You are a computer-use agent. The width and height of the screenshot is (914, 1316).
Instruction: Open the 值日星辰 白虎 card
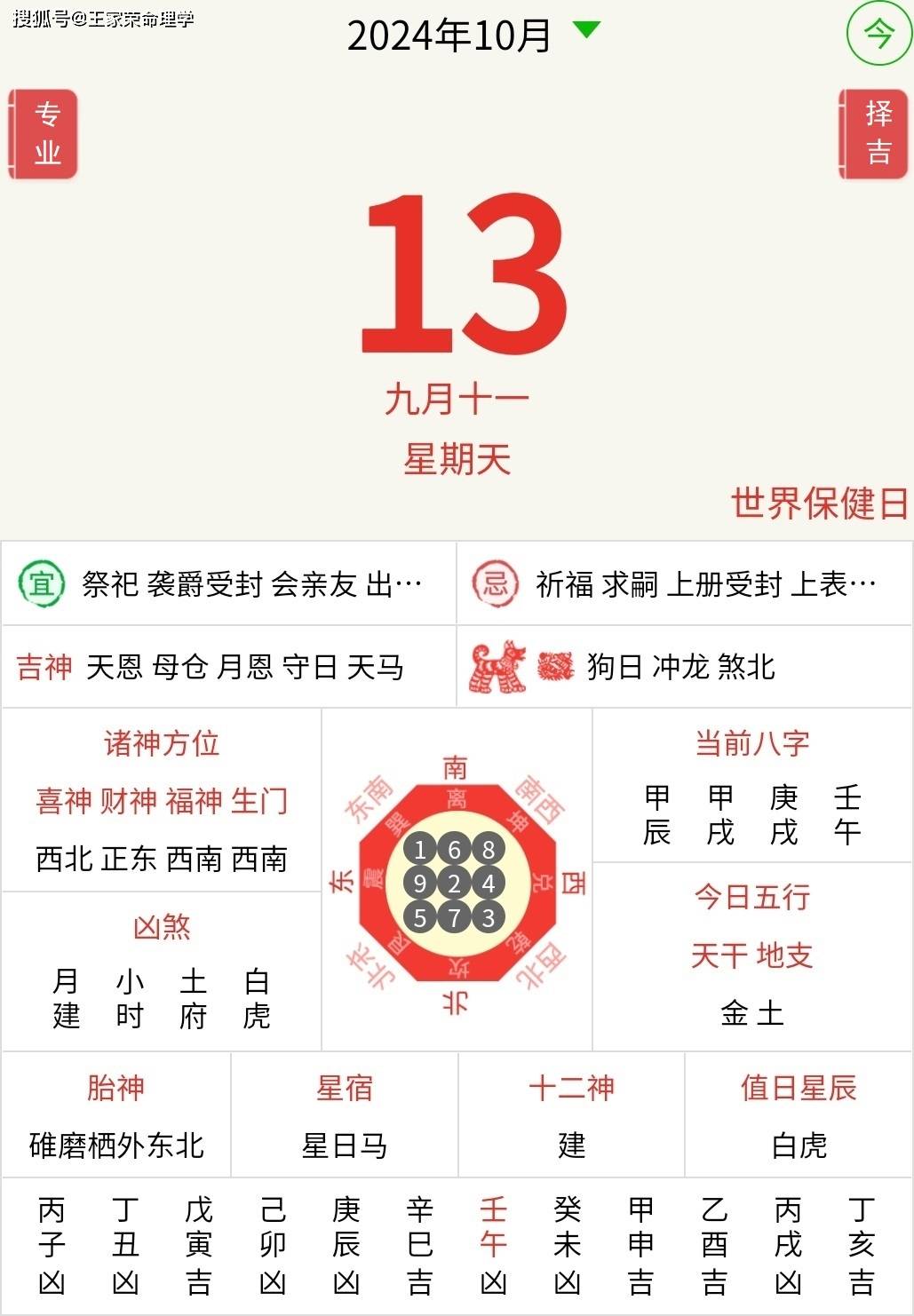pos(799,1116)
